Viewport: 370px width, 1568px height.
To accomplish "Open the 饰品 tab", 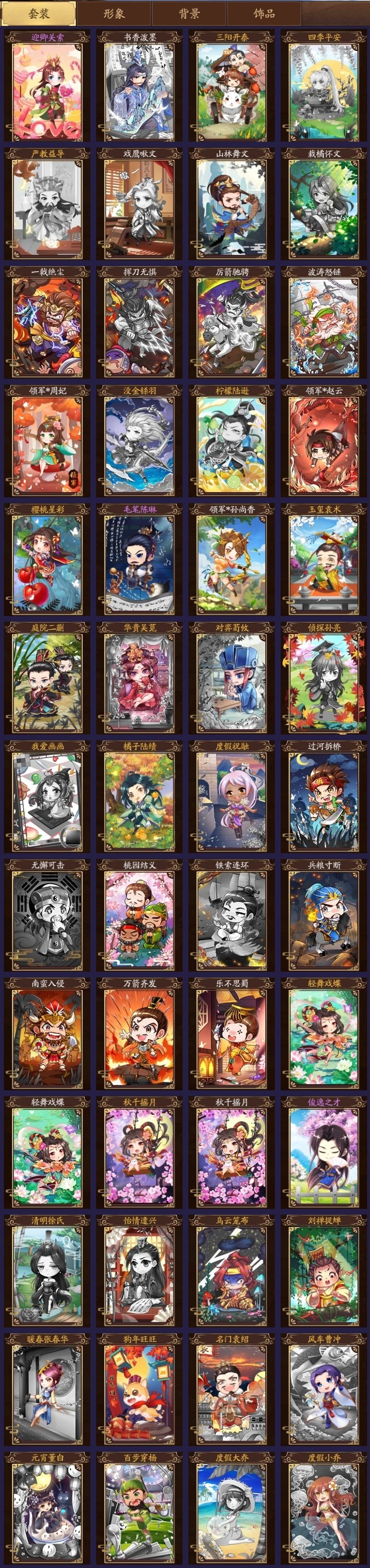I will (264, 13).
